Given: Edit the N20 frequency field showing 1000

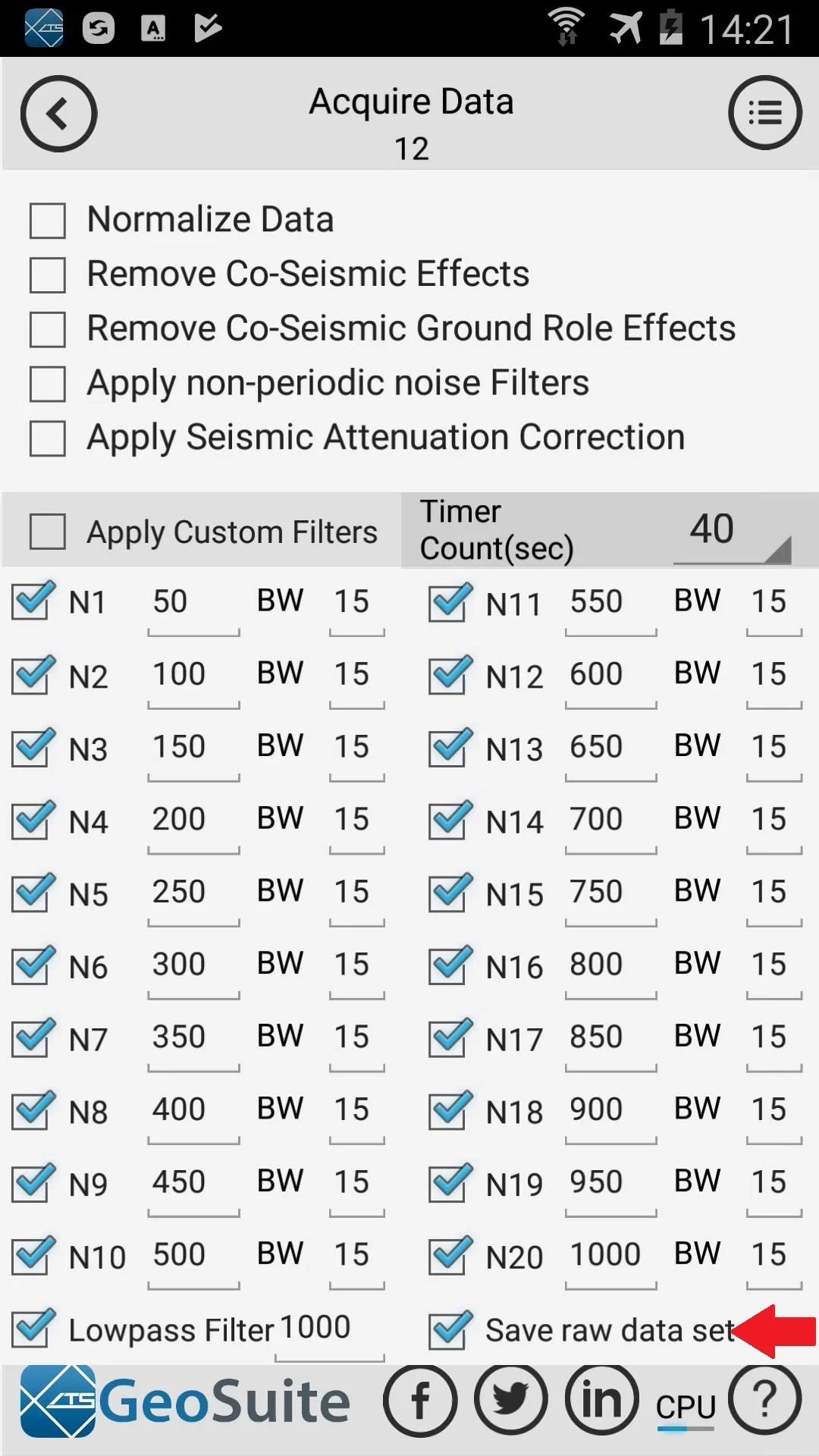Looking at the screenshot, I should click(x=610, y=1257).
